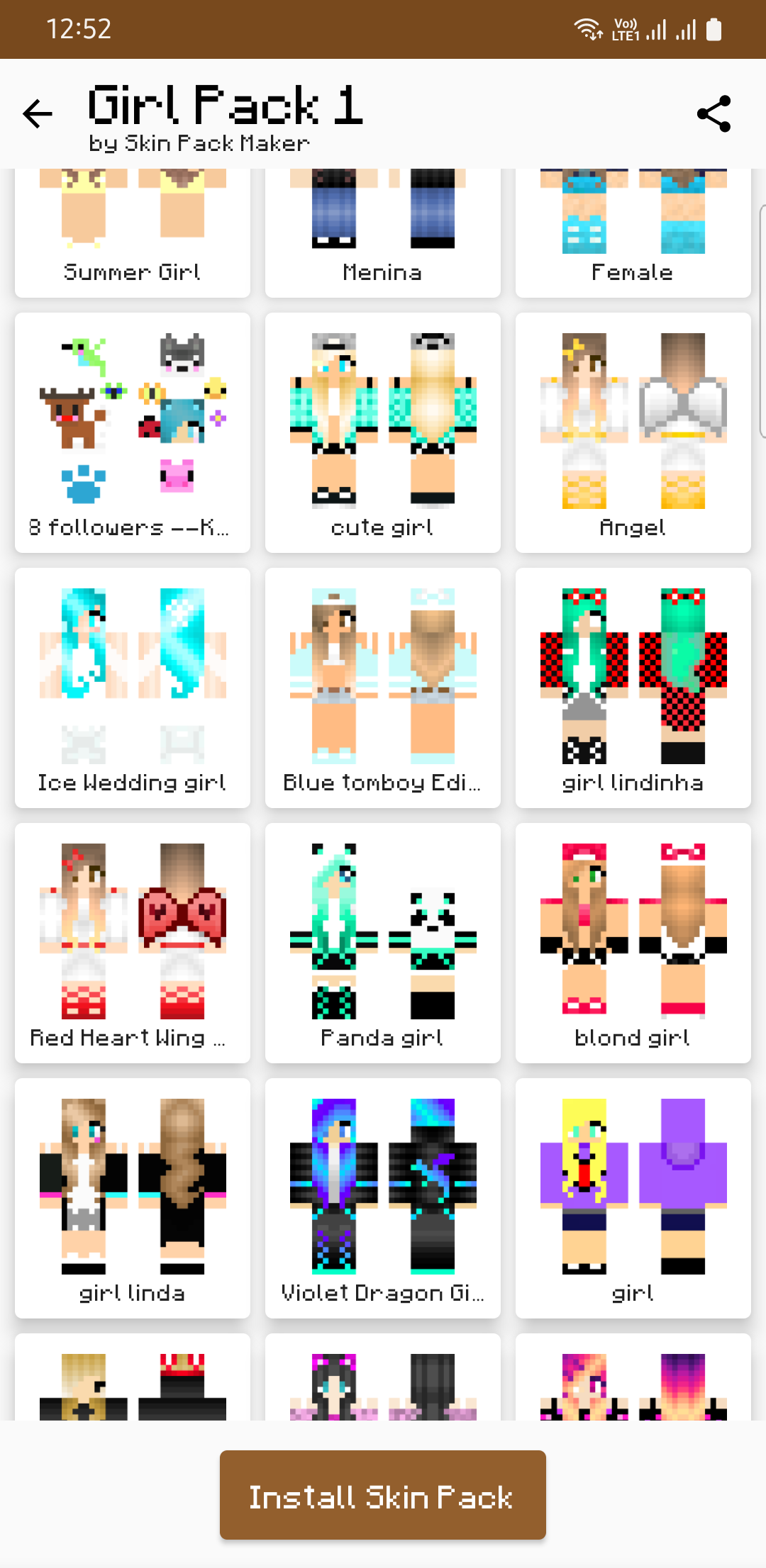The height and width of the screenshot is (1568, 766).
Task: Open the skin labeled girl
Action: tap(633, 1198)
